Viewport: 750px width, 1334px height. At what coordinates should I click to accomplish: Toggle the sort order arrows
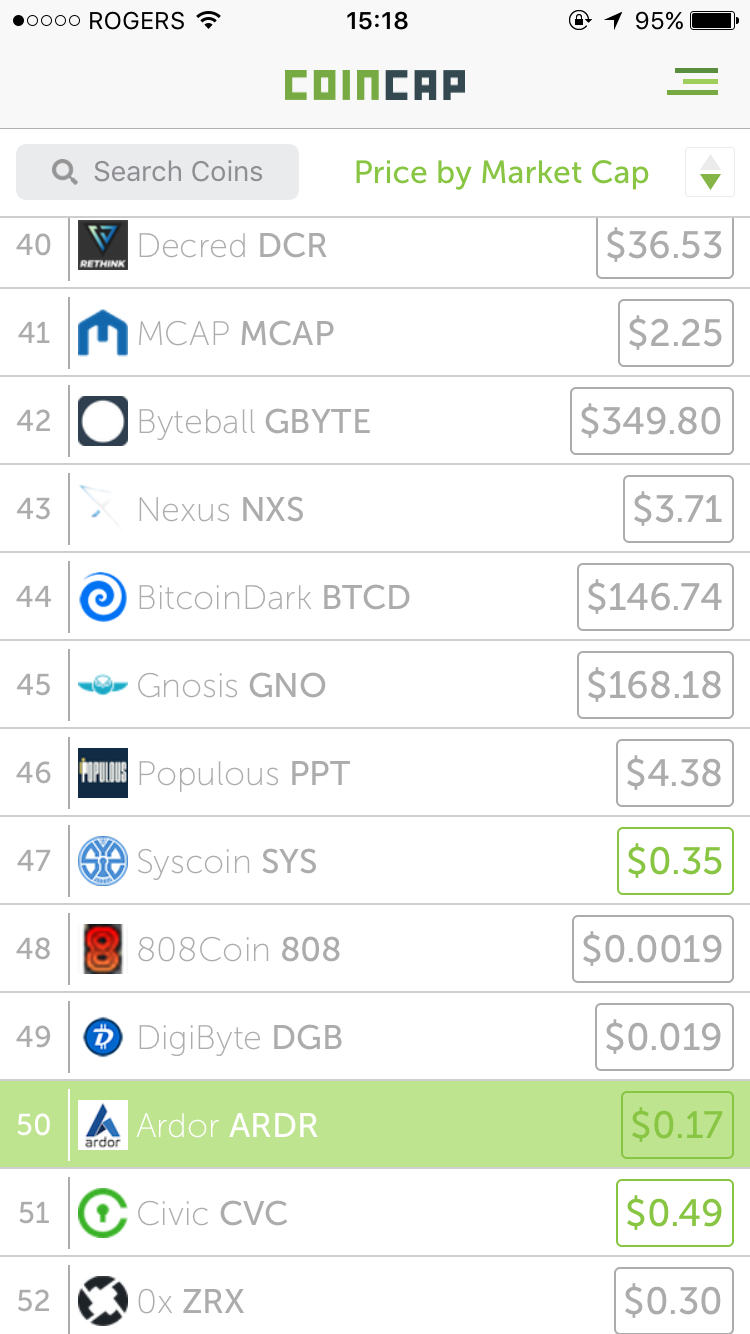(x=710, y=172)
